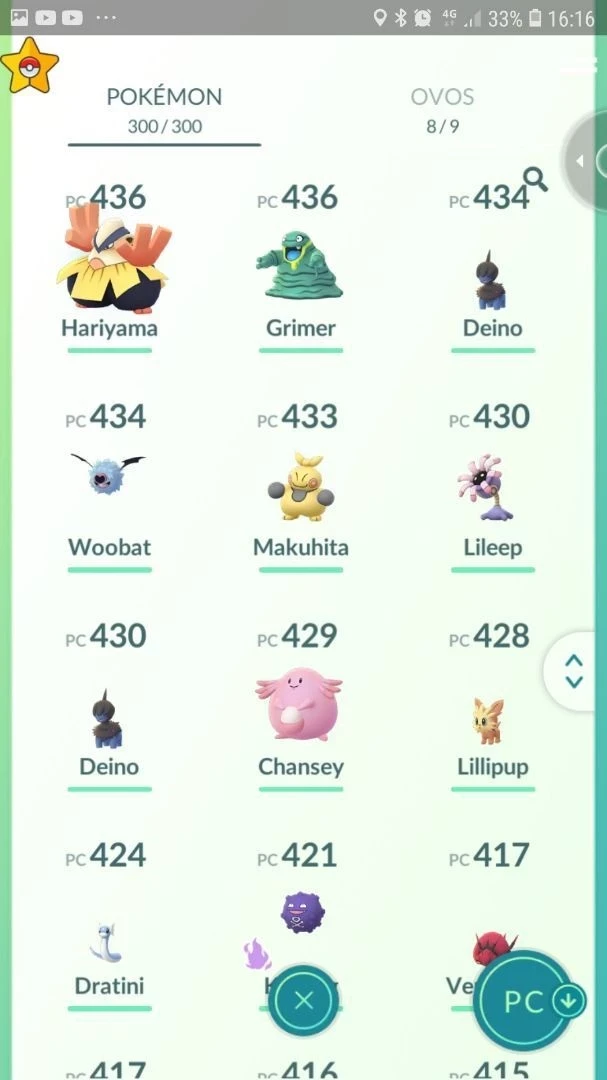Open the star Pokéball badge icon
The image size is (607, 1080).
click(29, 66)
